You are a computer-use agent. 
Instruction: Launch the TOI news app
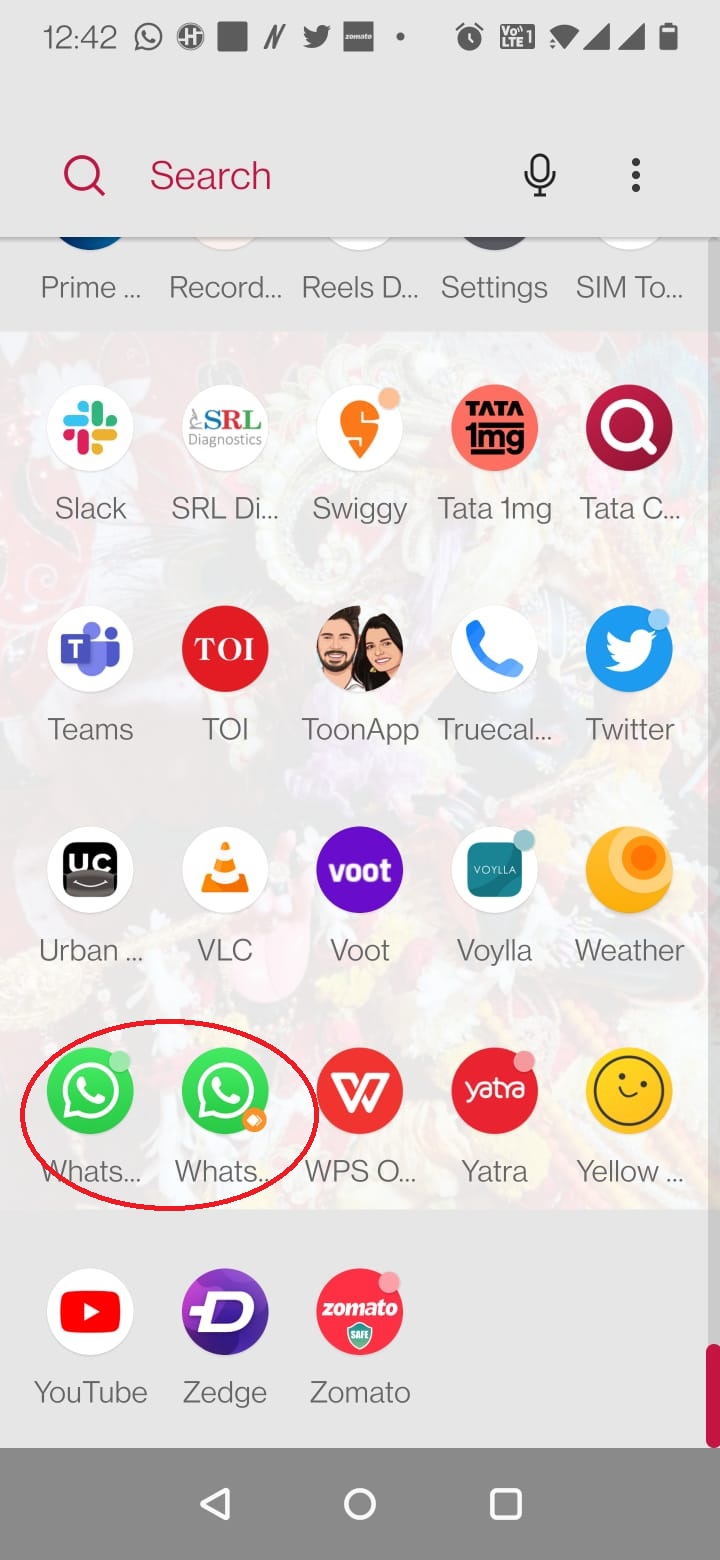coord(225,649)
